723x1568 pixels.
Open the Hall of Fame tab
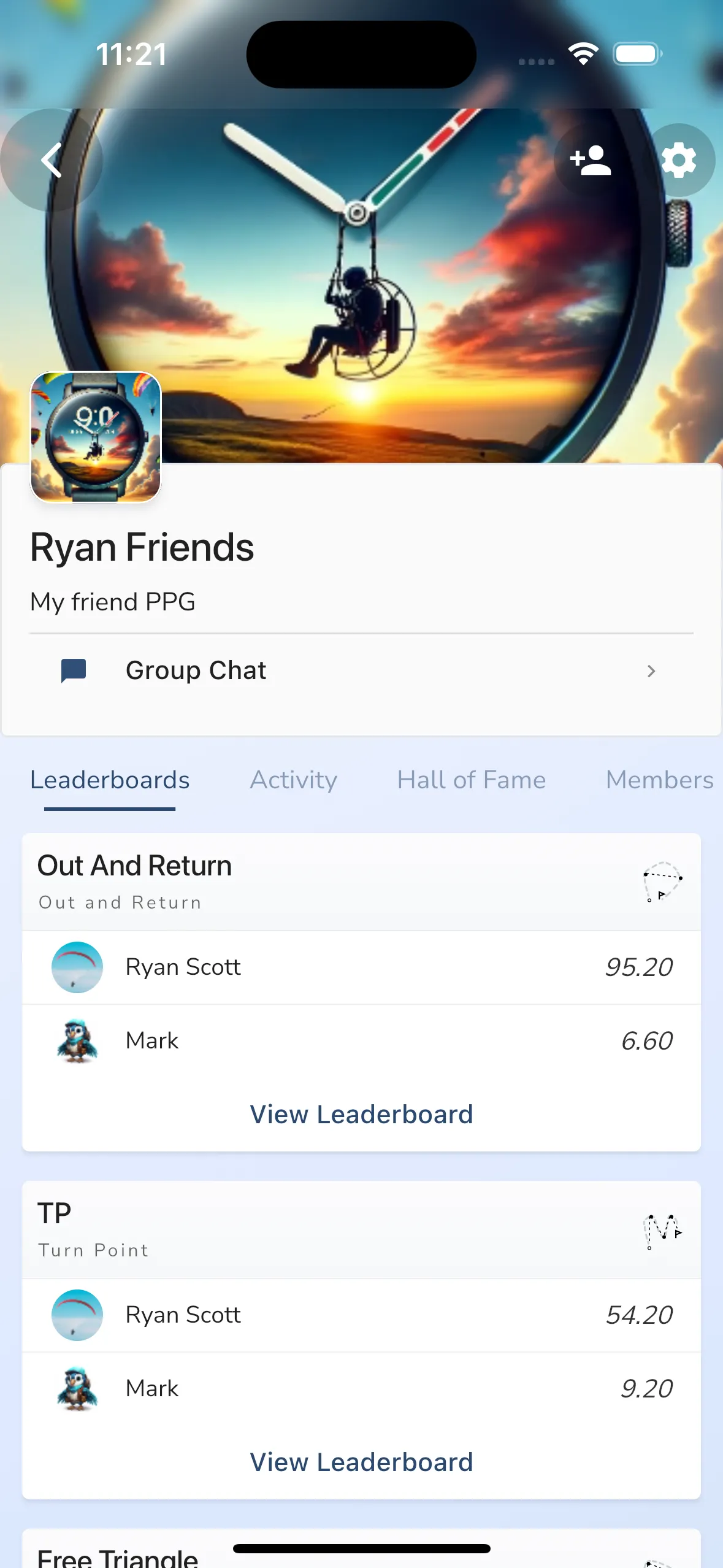tap(470, 780)
